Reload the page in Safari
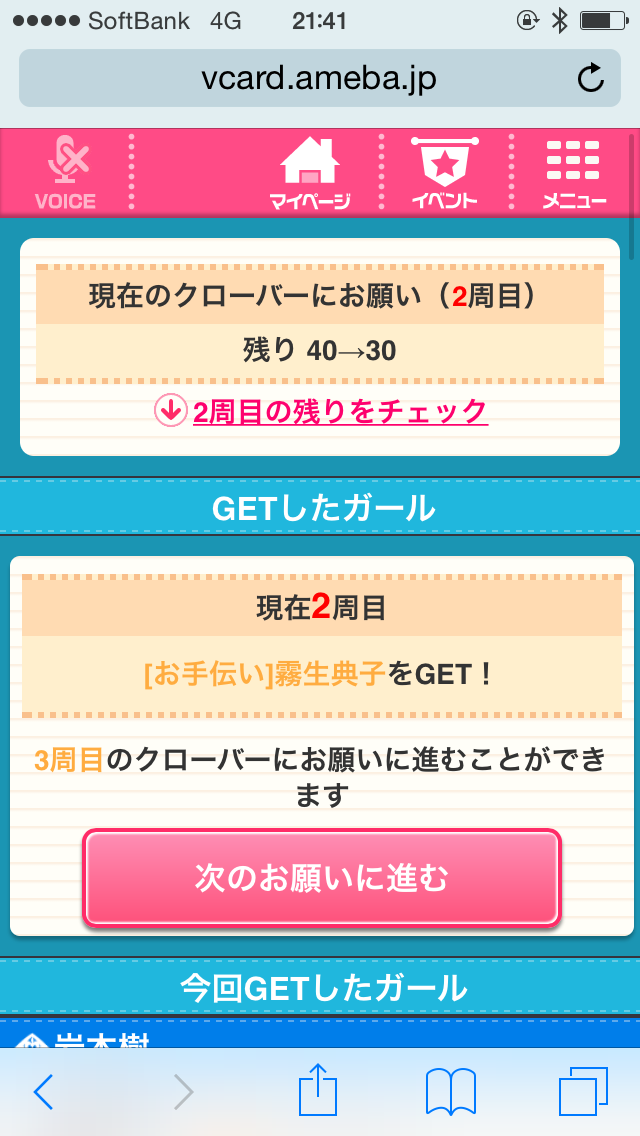This screenshot has height=1136, width=640. [x=590, y=79]
